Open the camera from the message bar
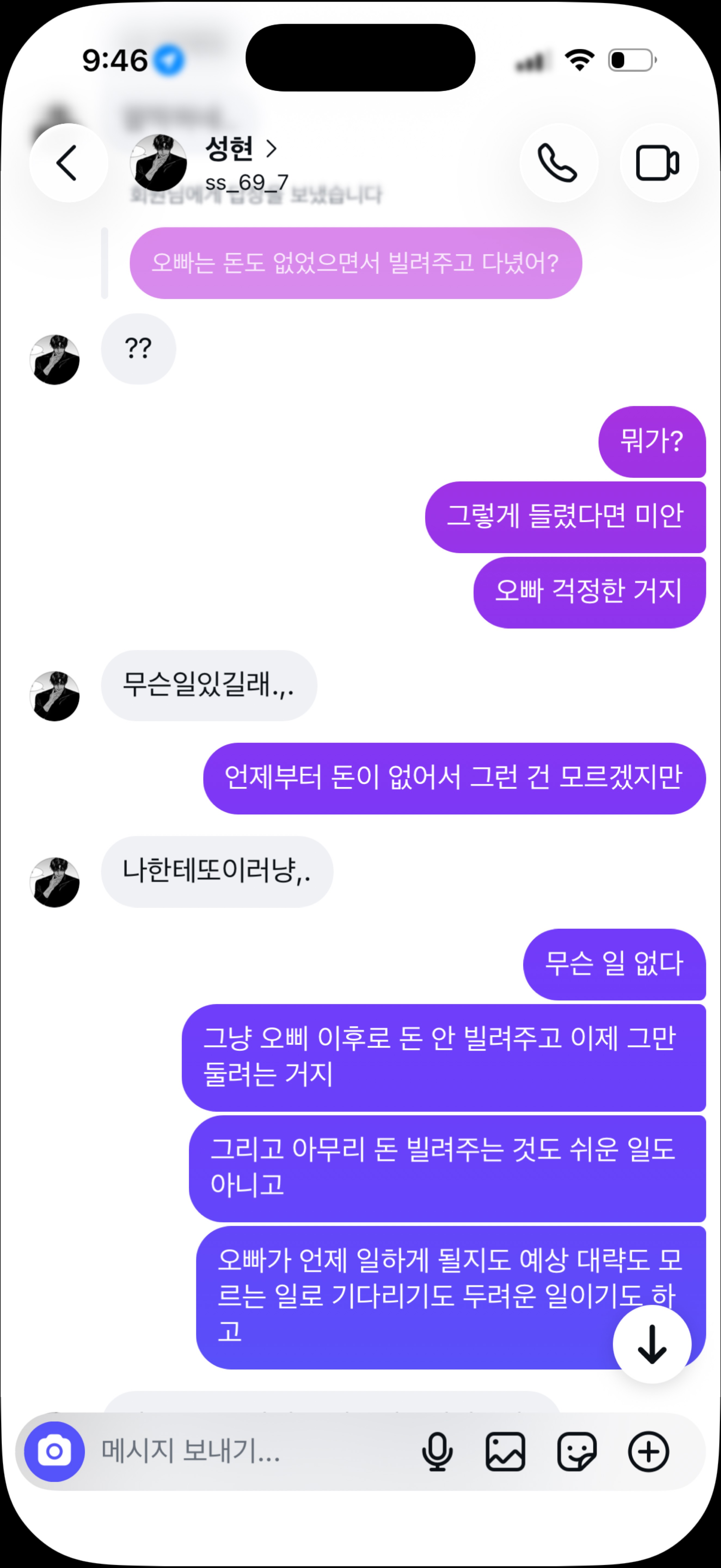Image resolution: width=721 pixels, height=1568 pixels. tap(54, 1451)
